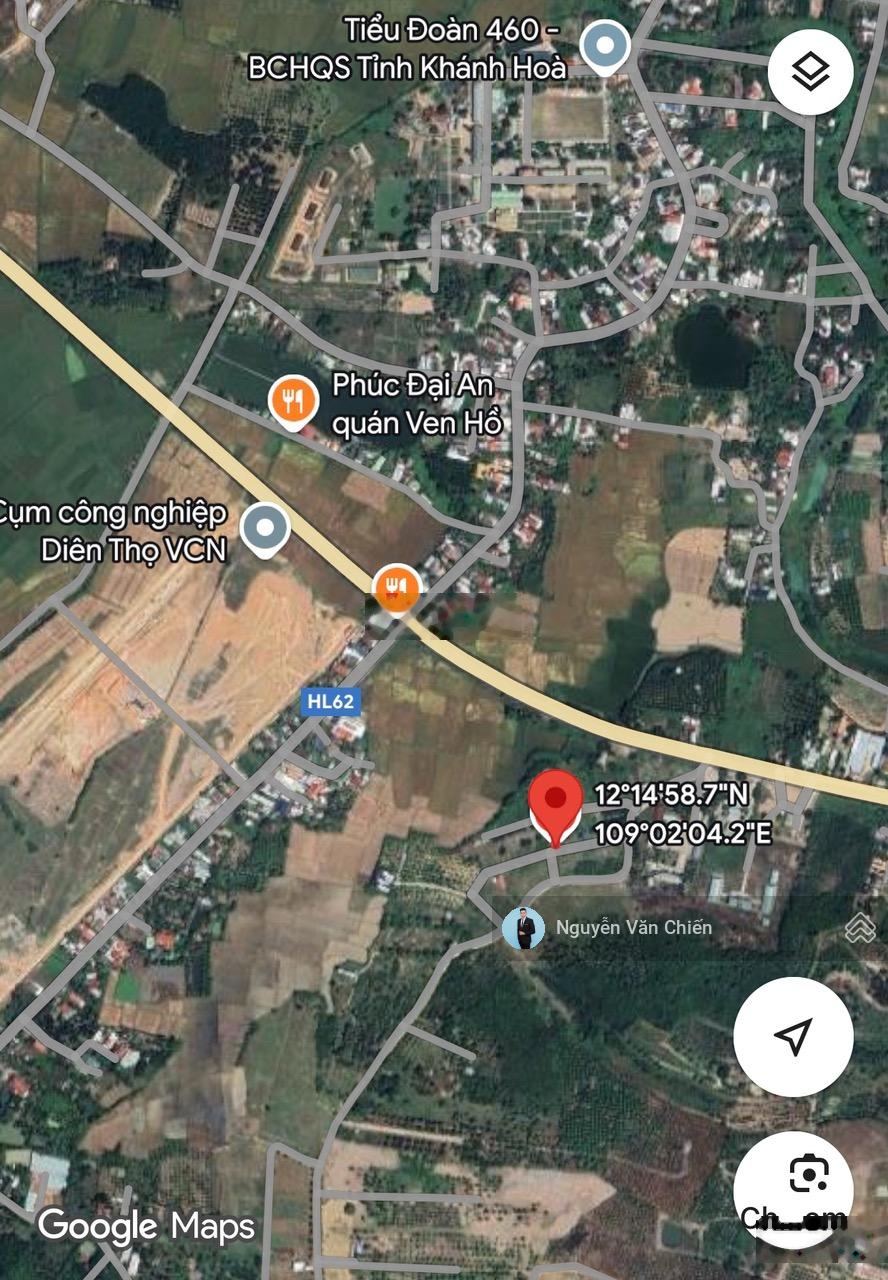Open the map layers selector
The height and width of the screenshot is (1280, 888).
click(x=810, y=72)
